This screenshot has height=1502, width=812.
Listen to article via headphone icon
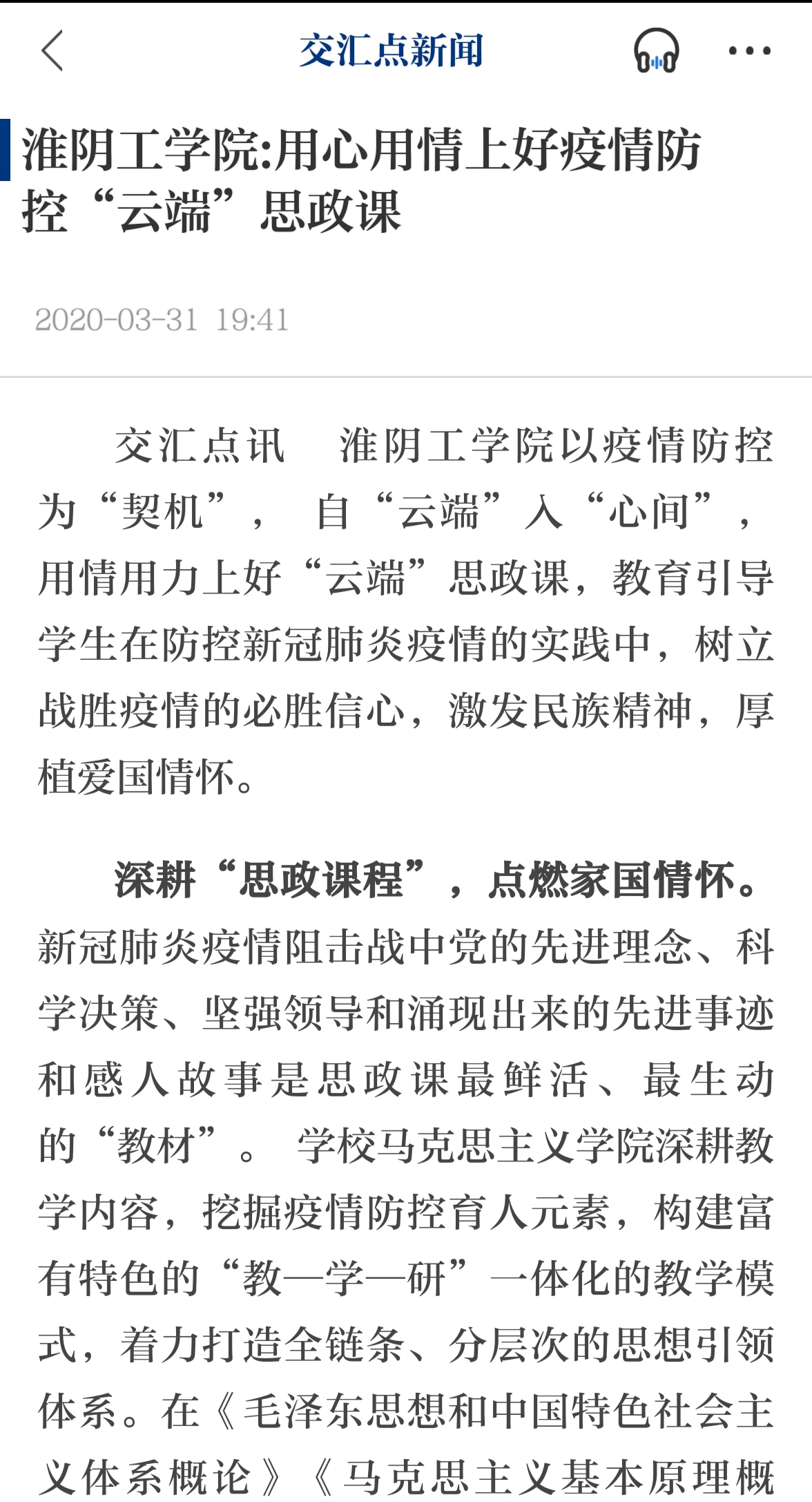656,50
